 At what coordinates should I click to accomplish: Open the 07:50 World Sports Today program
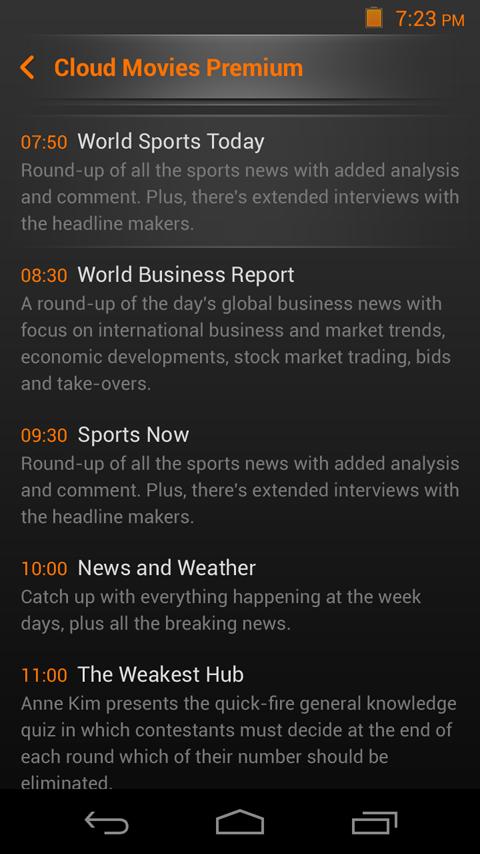pos(240,182)
